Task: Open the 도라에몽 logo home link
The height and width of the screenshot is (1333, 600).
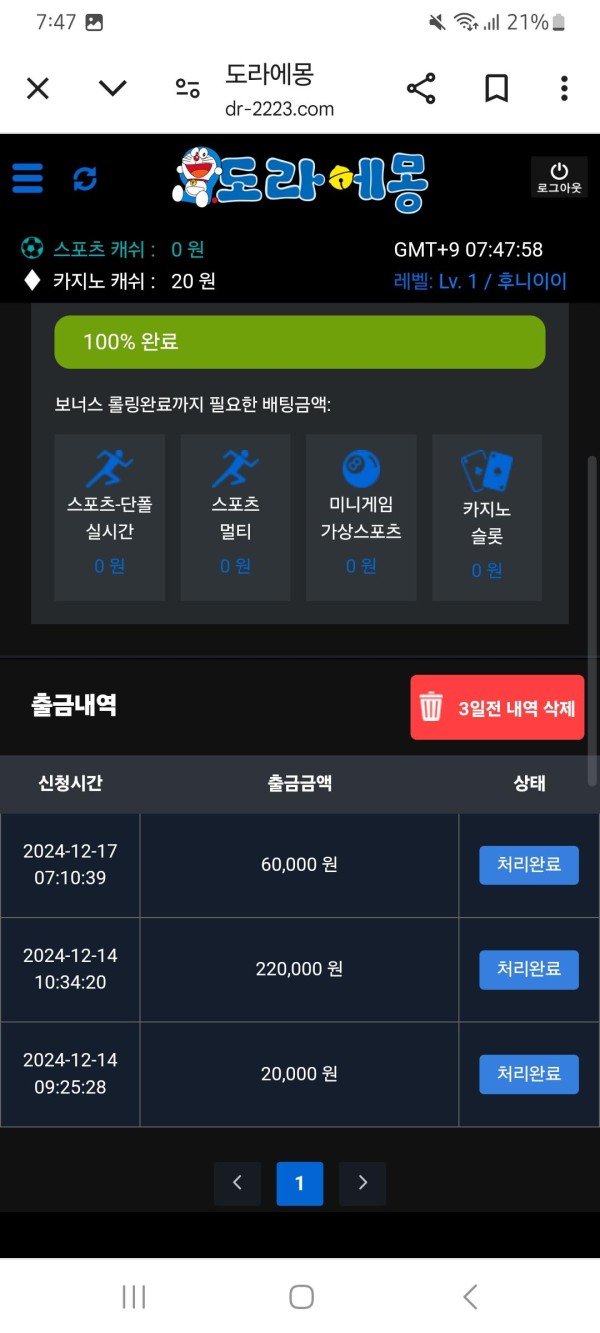Action: tap(300, 179)
